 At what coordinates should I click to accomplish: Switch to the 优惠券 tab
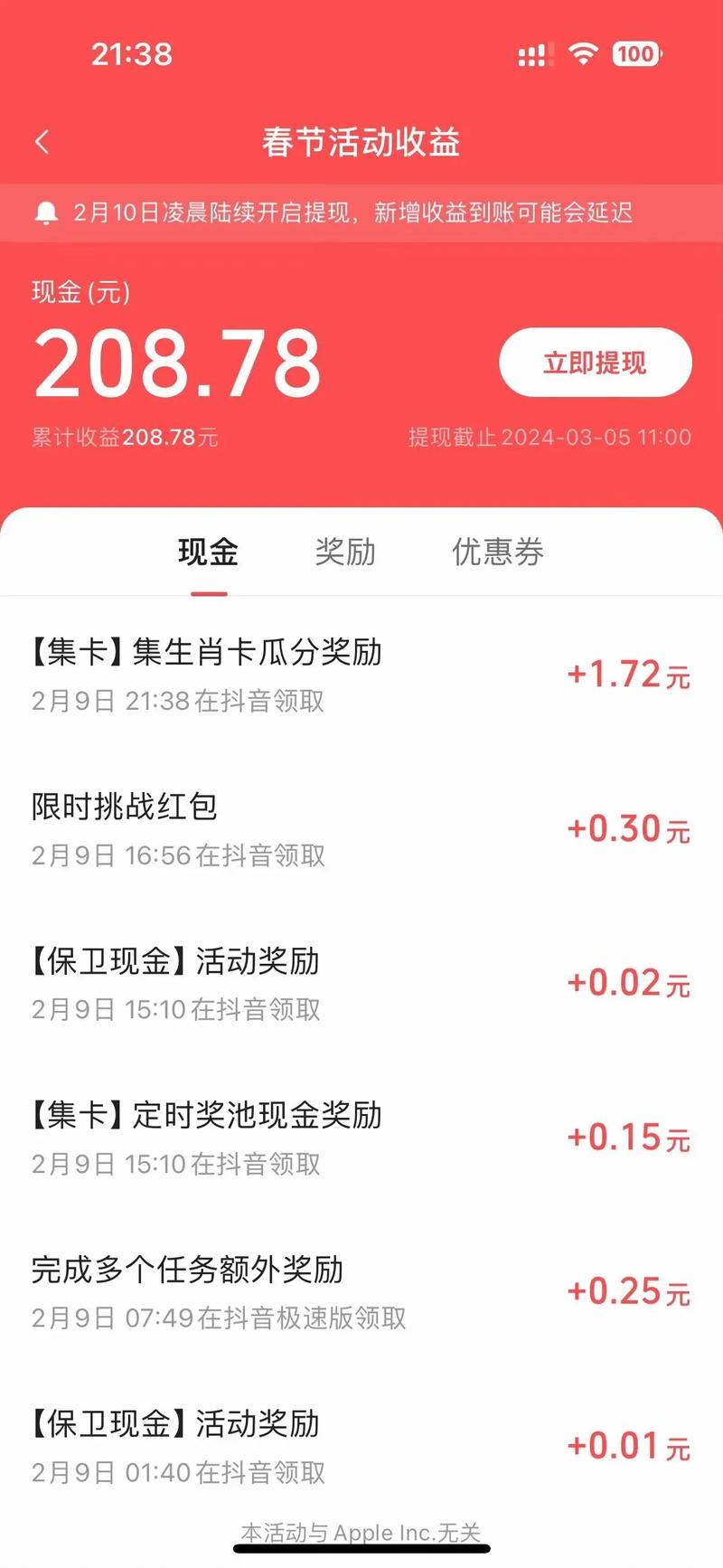pyautogui.click(x=498, y=552)
